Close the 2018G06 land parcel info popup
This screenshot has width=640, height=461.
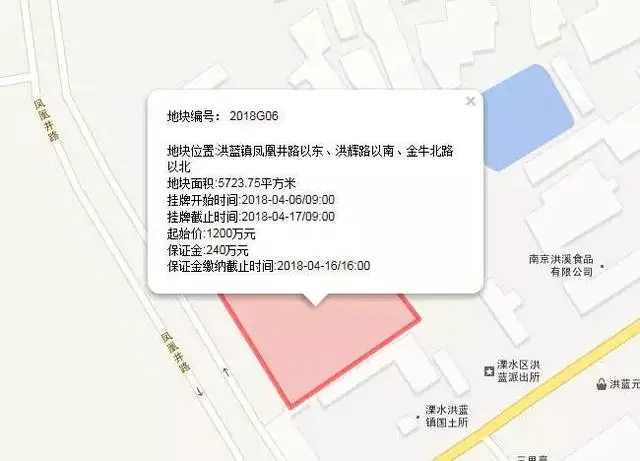470,101
